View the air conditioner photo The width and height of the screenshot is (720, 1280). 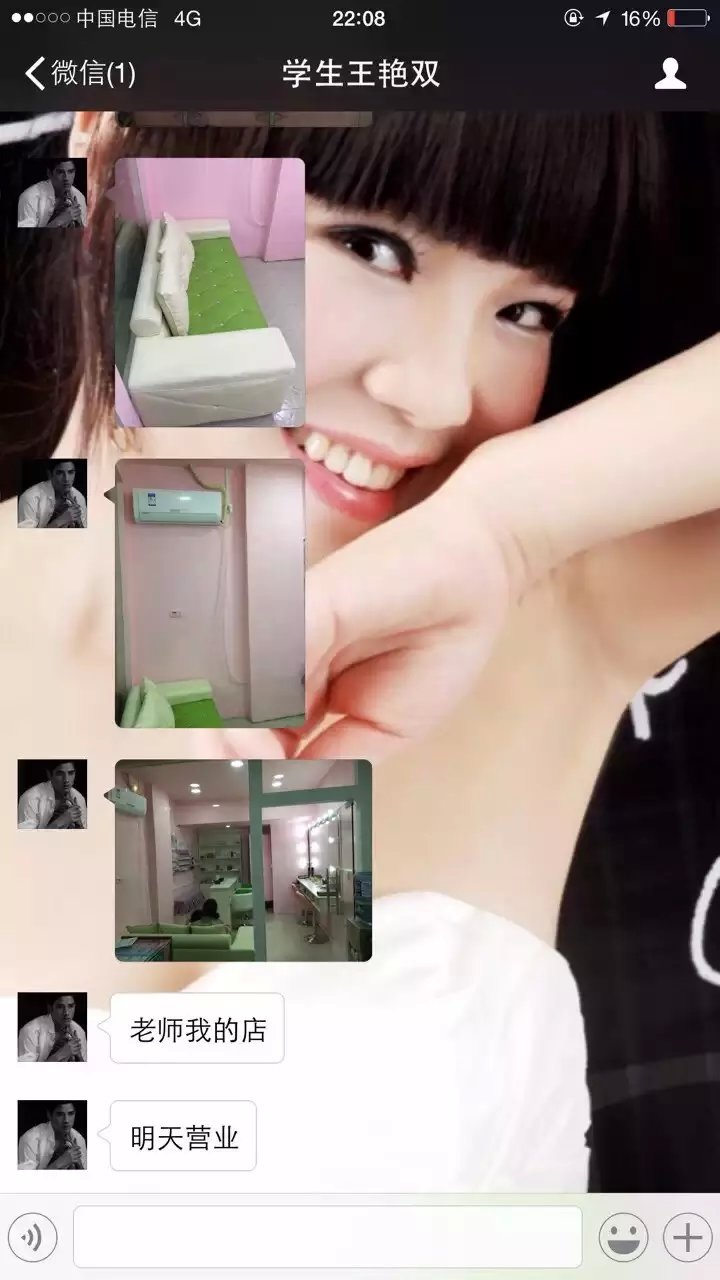tap(210, 592)
